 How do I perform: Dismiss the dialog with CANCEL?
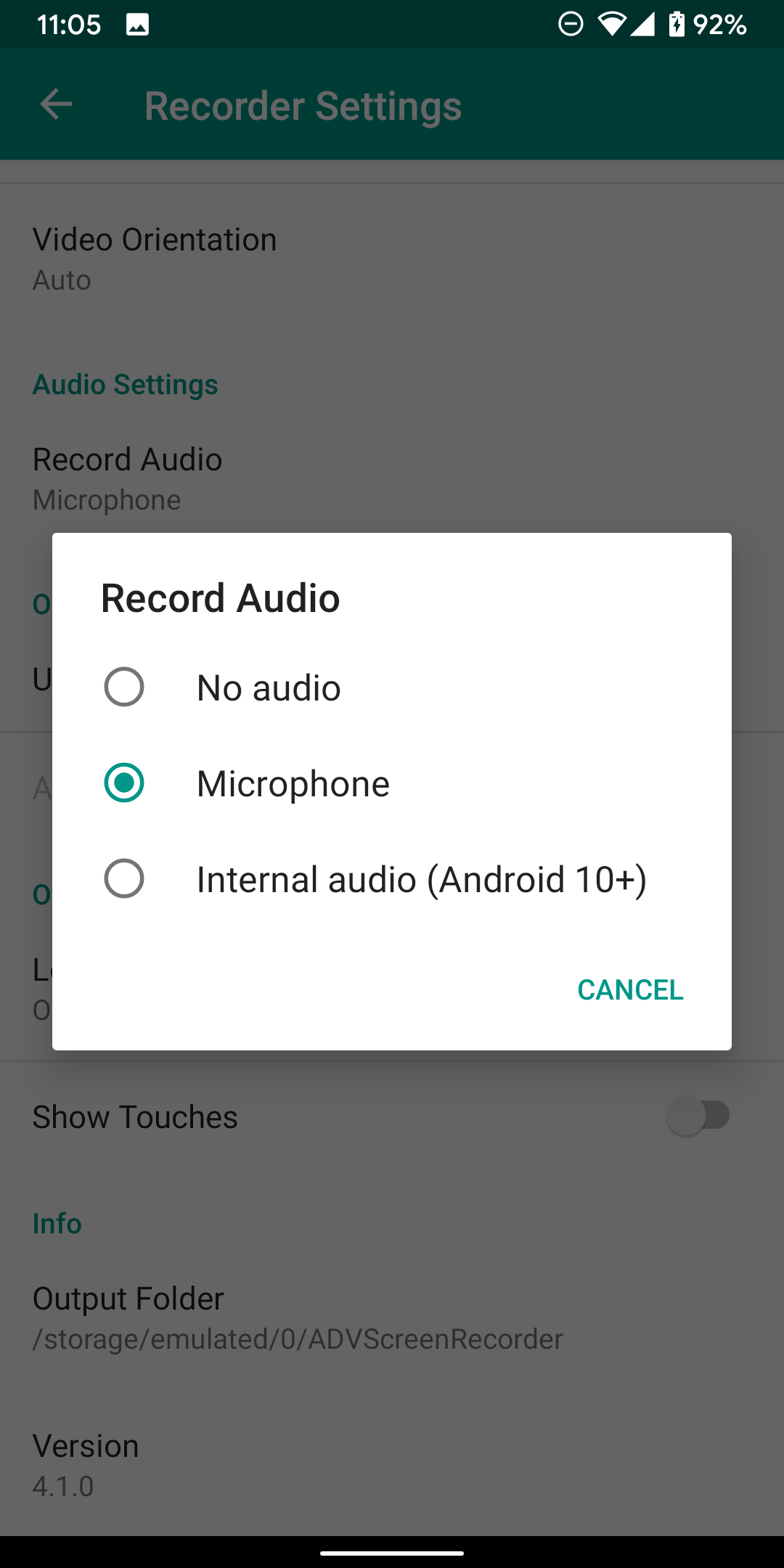tap(629, 989)
